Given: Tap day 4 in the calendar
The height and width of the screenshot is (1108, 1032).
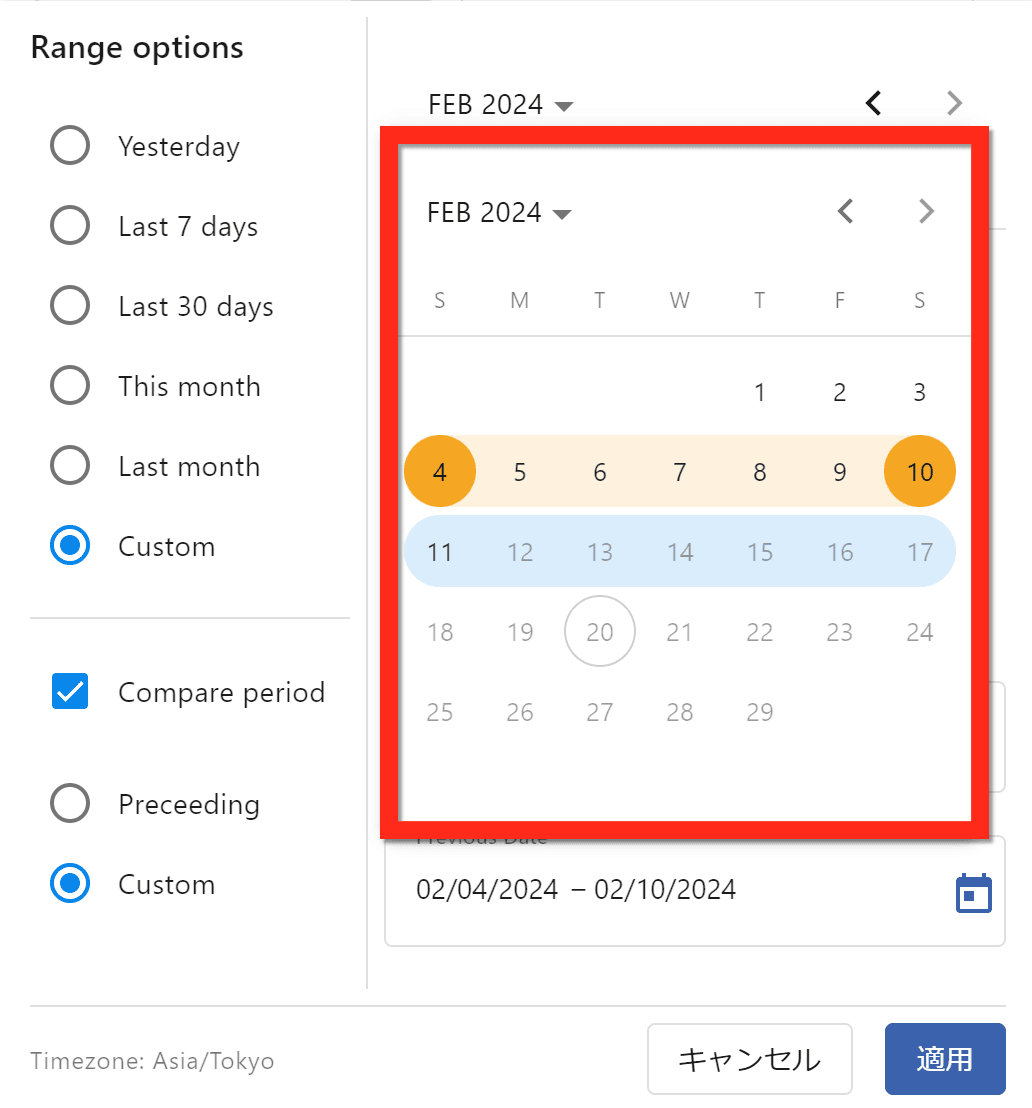Looking at the screenshot, I should coord(440,472).
